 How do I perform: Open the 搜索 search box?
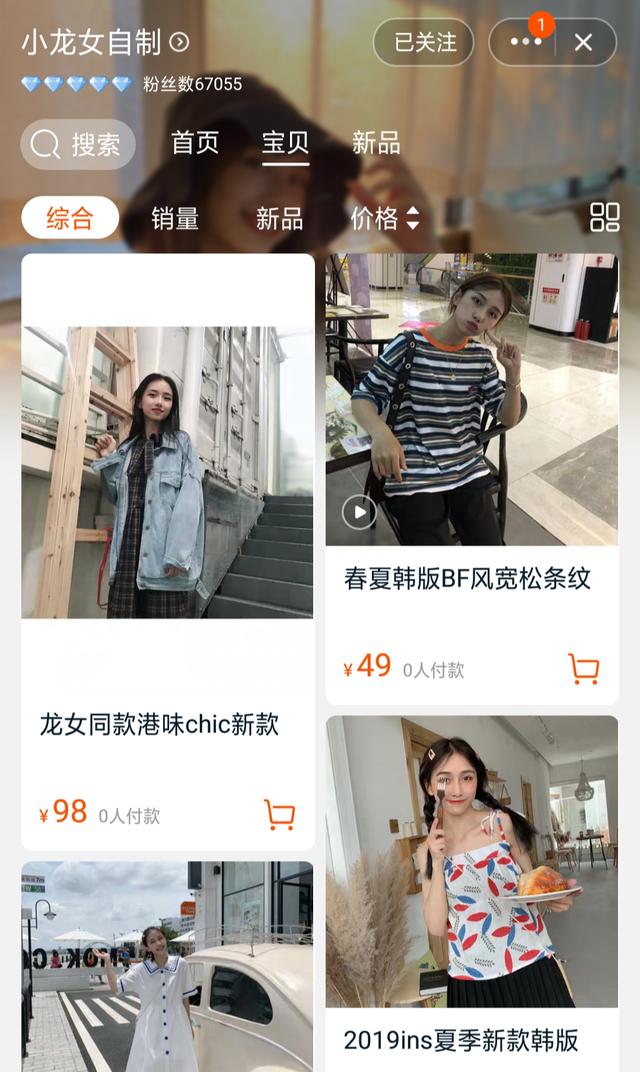click(78, 144)
